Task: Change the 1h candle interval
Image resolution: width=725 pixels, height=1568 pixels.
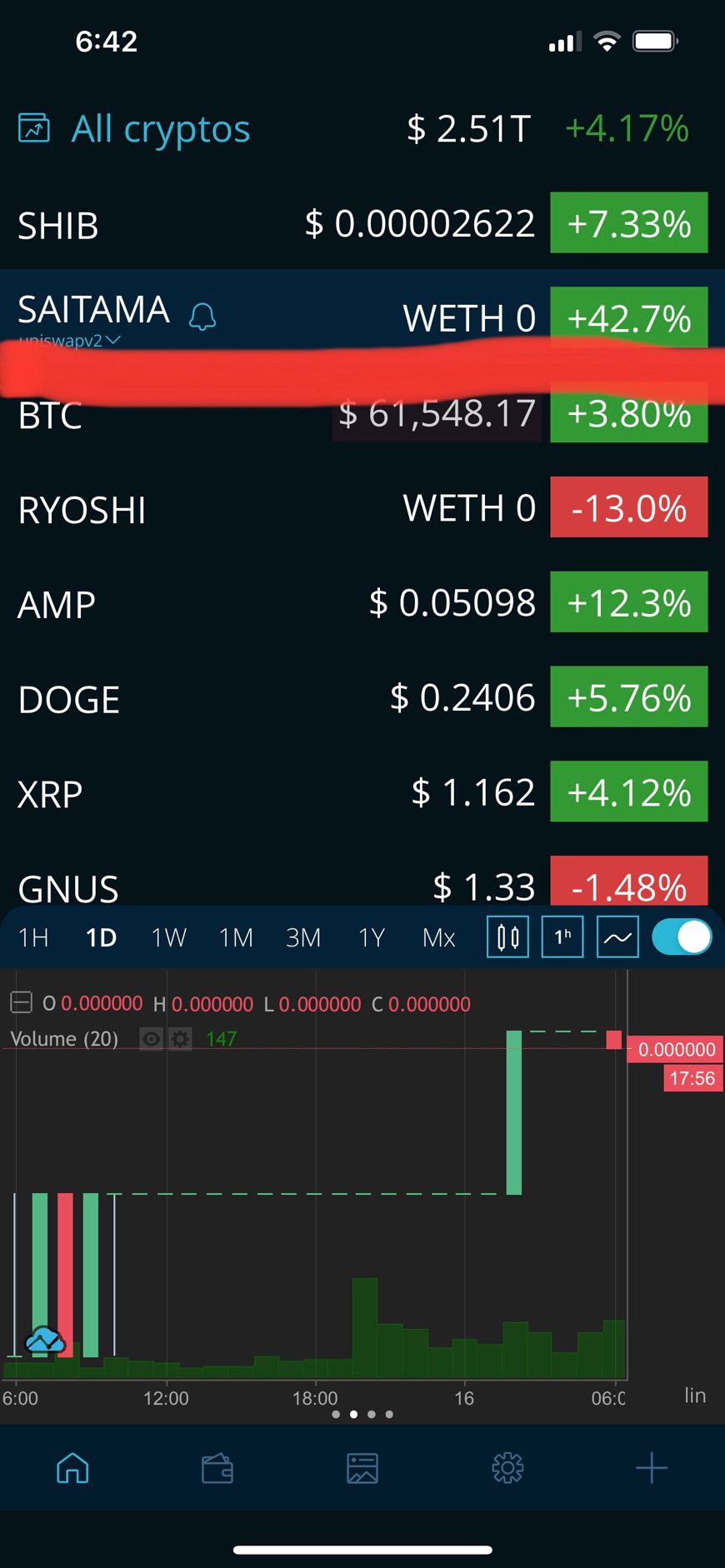Action: (562, 937)
